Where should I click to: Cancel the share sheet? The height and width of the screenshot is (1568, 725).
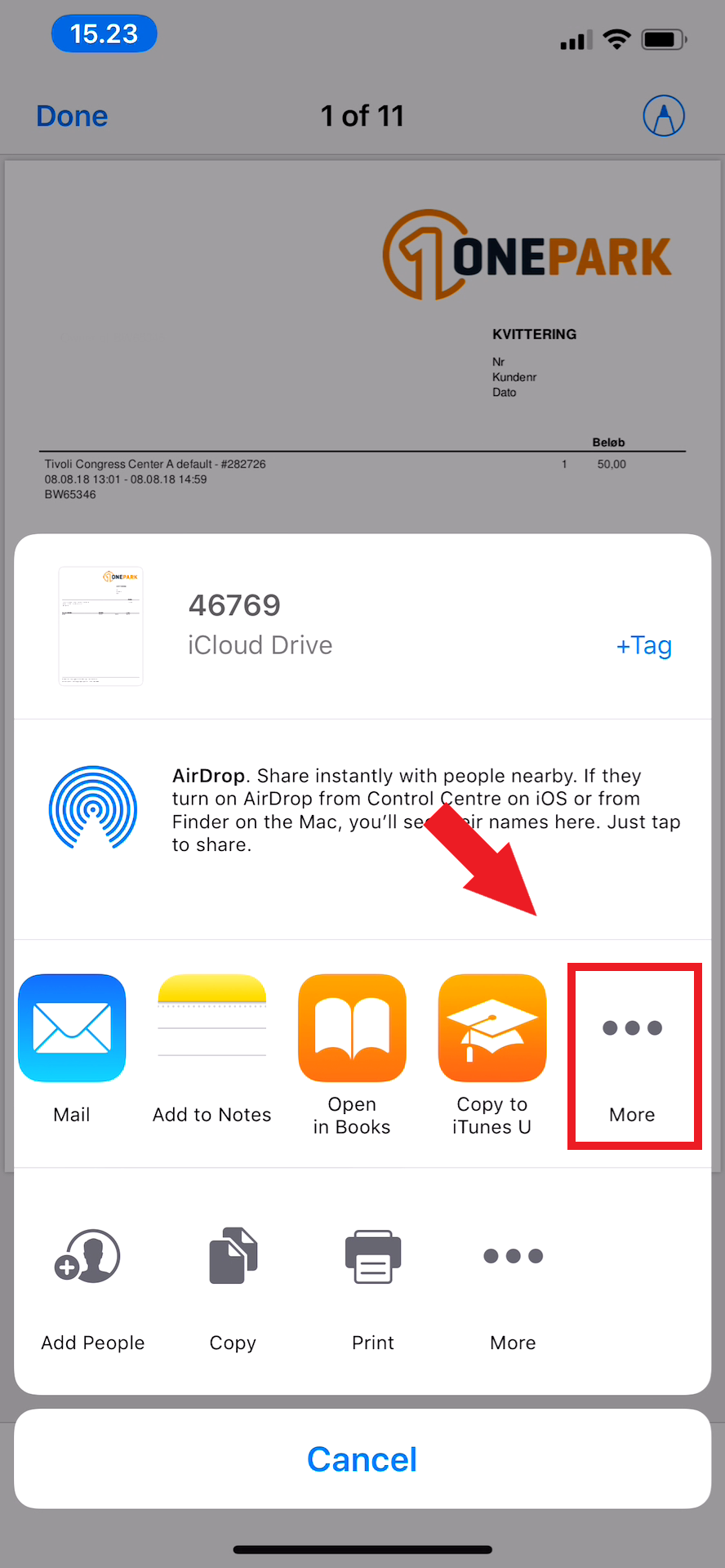362,1459
